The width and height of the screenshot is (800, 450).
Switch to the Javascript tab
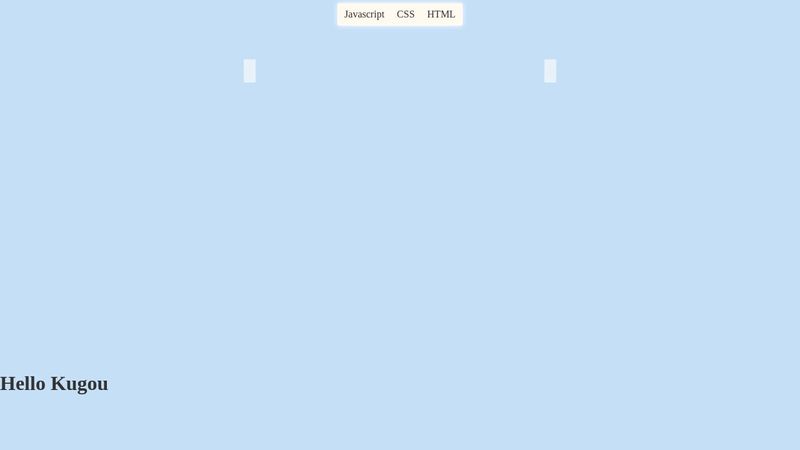click(x=364, y=14)
